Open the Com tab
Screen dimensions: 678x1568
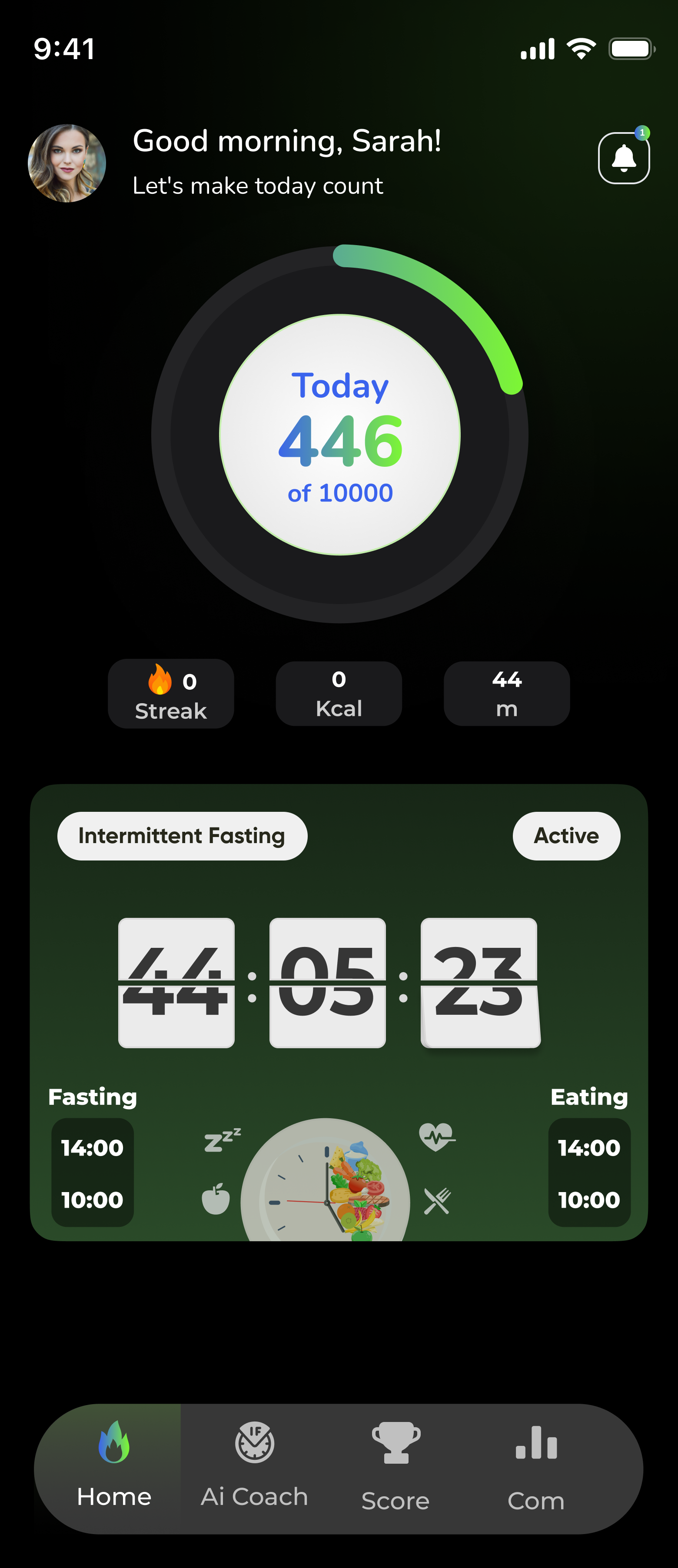[536, 1468]
